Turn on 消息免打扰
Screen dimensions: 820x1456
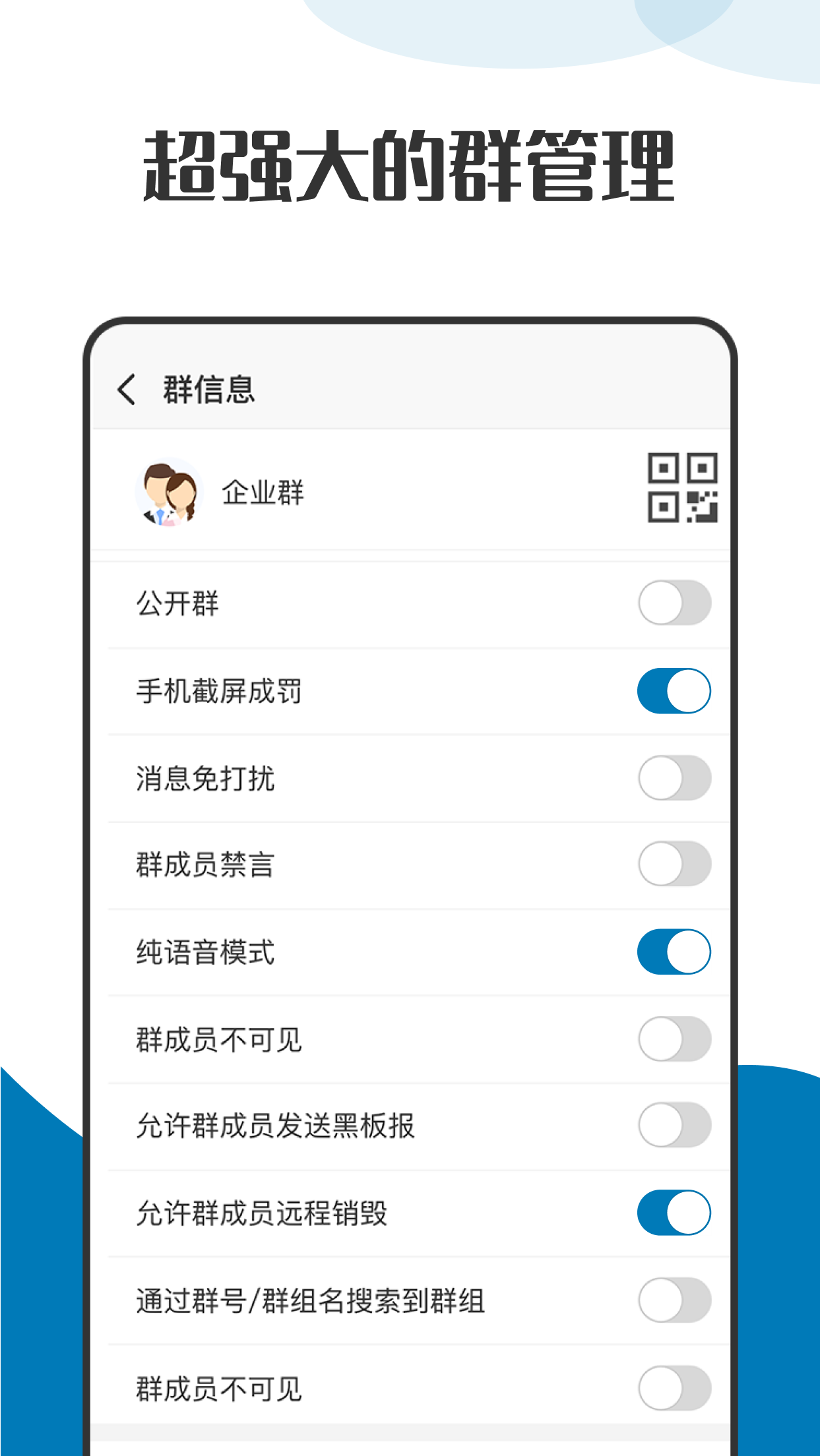tap(673, 779)
